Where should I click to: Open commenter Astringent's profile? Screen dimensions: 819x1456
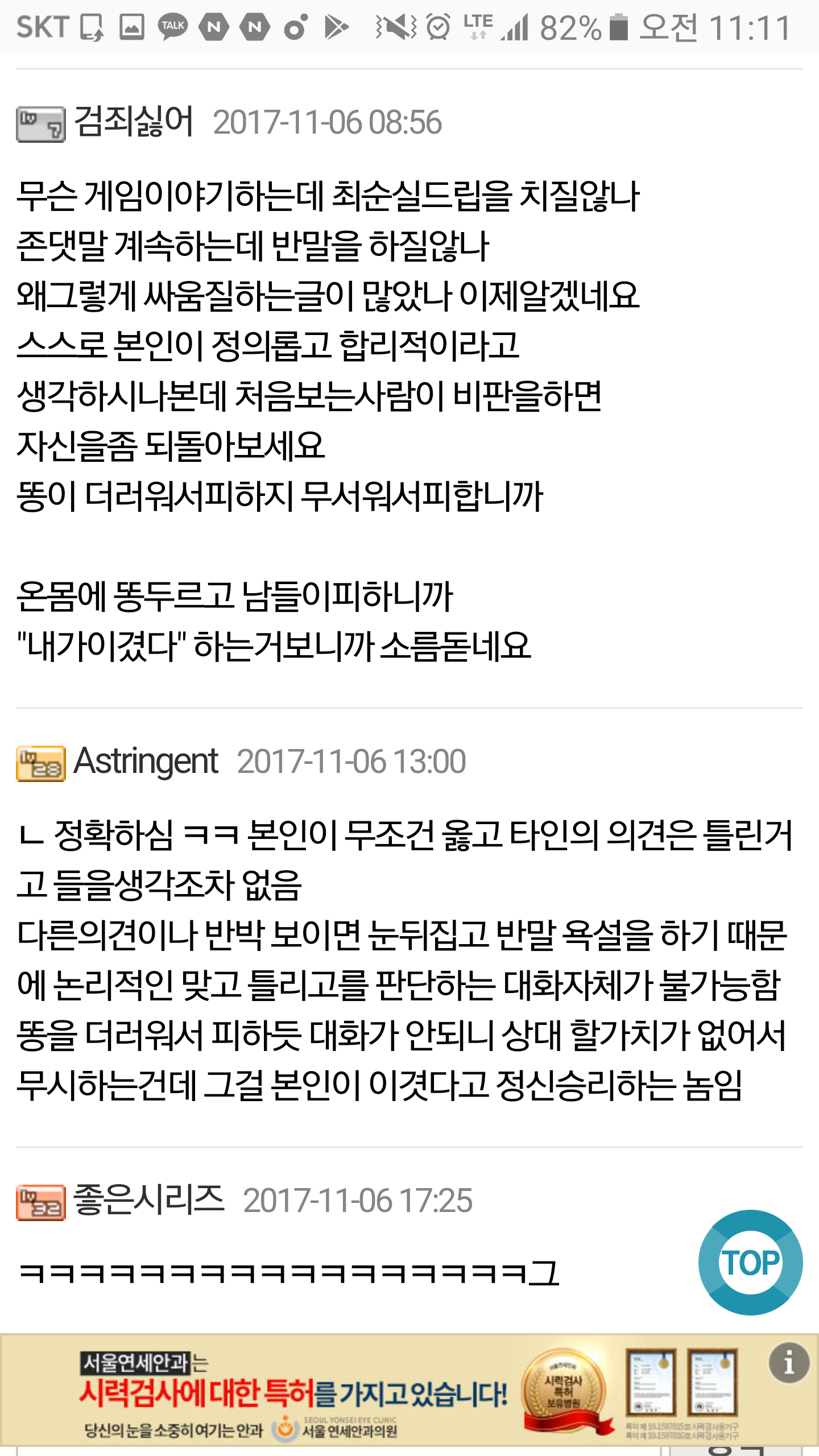[146, 761]
